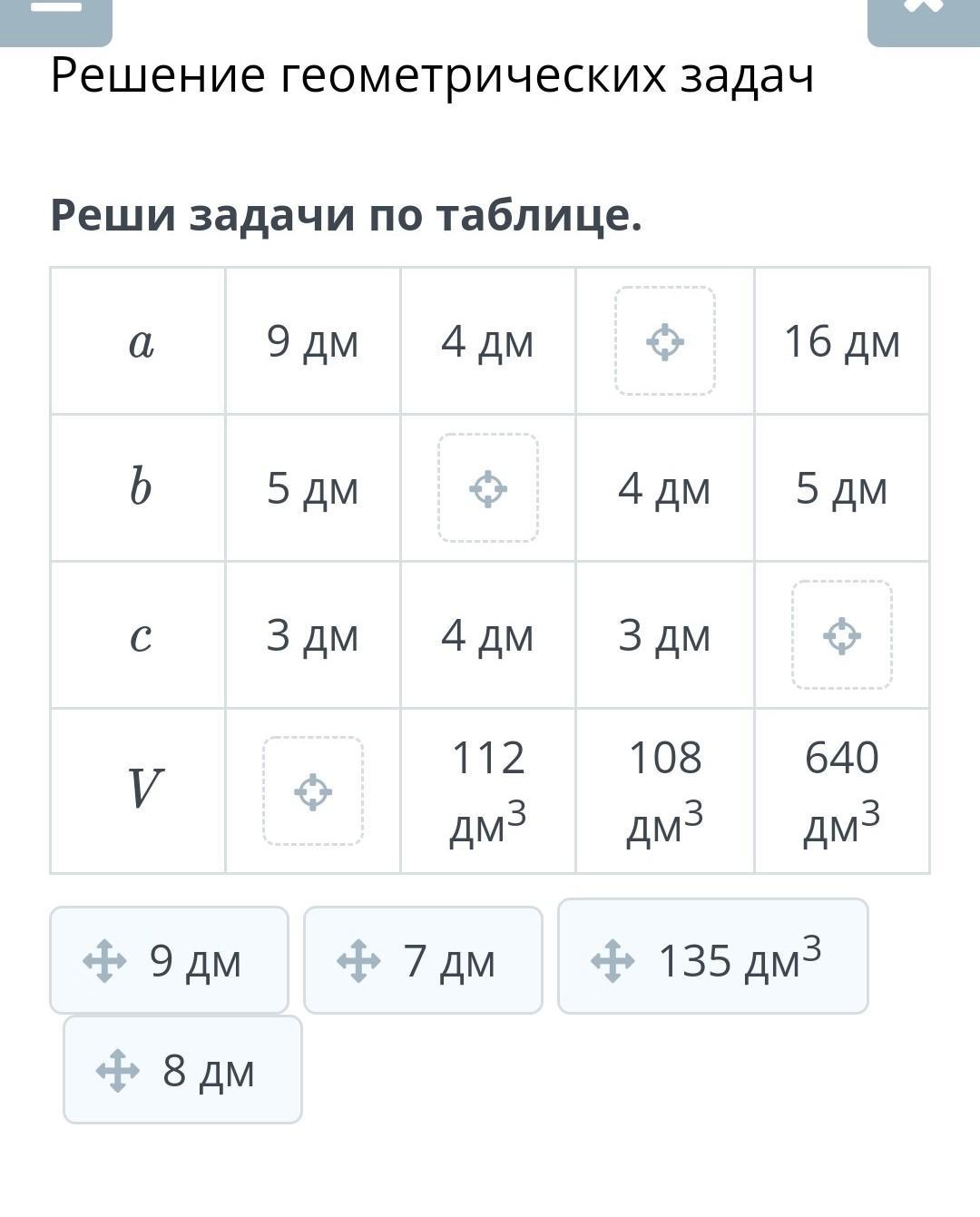Choose the 8 дм answer chip
The image size is (980, 1217).
pos(182,1070)
